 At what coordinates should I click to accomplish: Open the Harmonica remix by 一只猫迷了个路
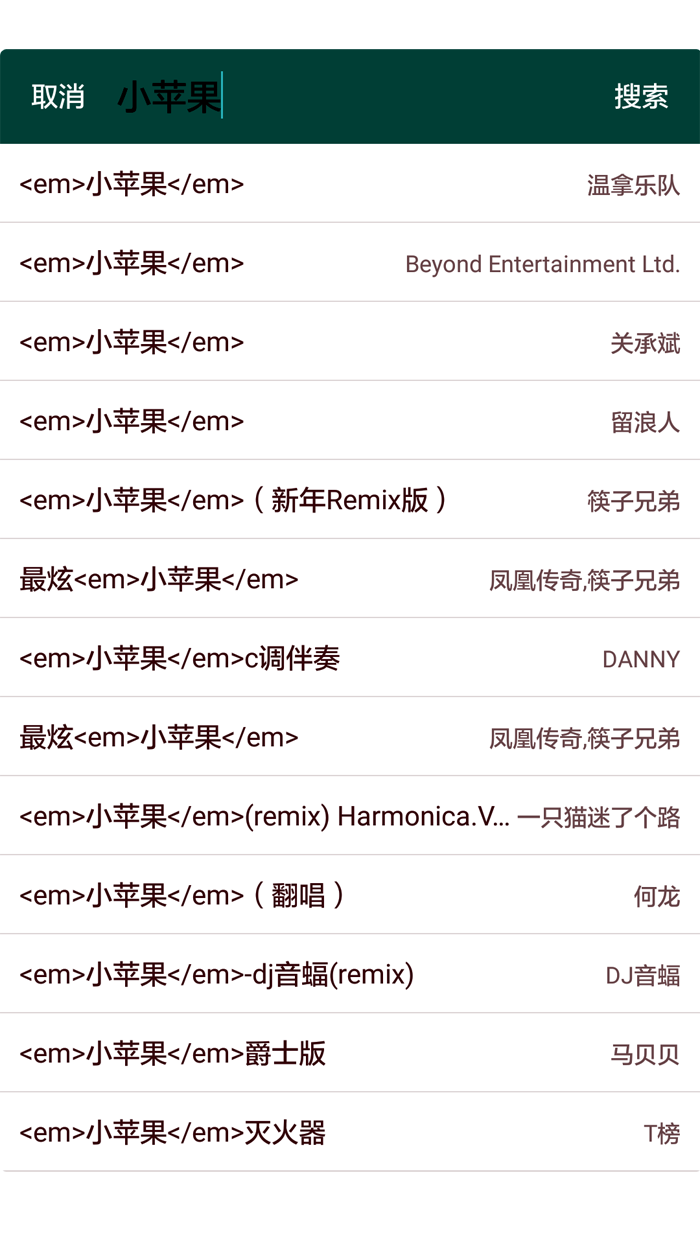(350, 816)
